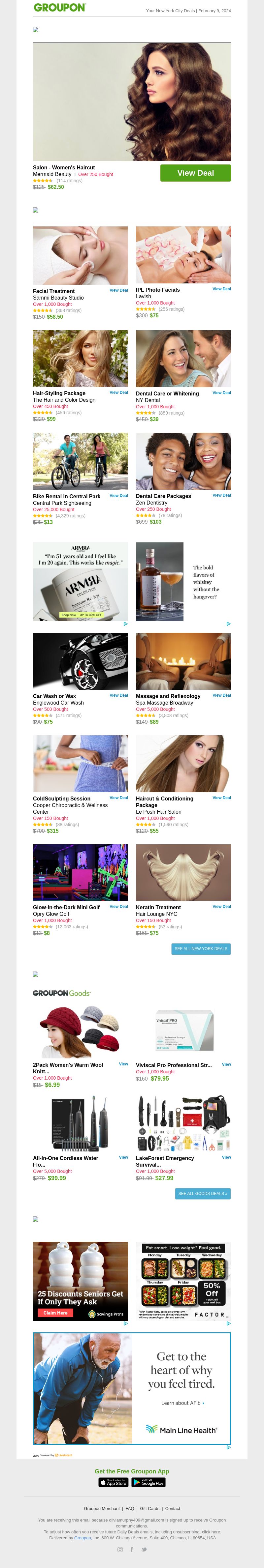Screen dimensions: 264x1568
Task: Open the FAQ footer link
Action: [130, 1508]
